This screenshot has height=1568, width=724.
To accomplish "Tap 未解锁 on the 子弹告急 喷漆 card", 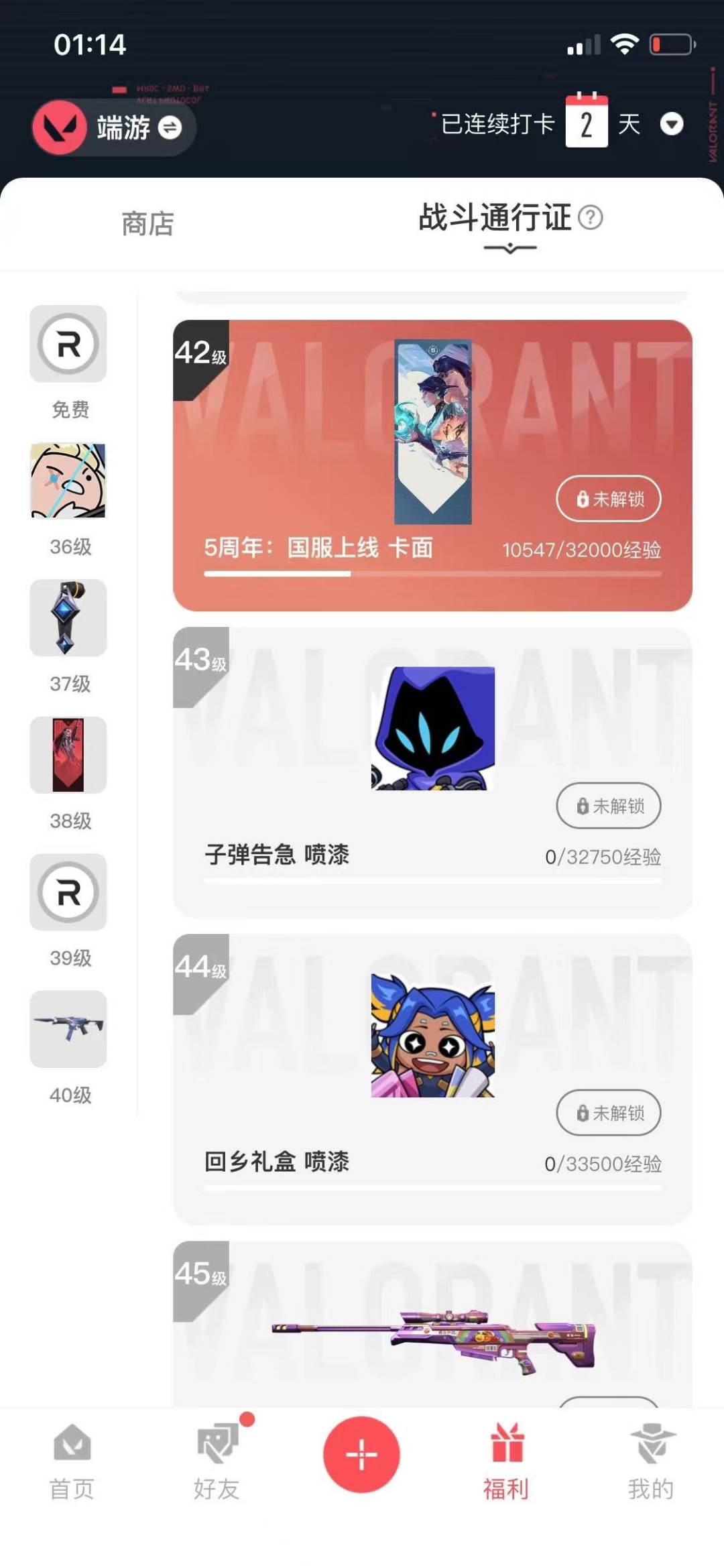I will [609, 806].
